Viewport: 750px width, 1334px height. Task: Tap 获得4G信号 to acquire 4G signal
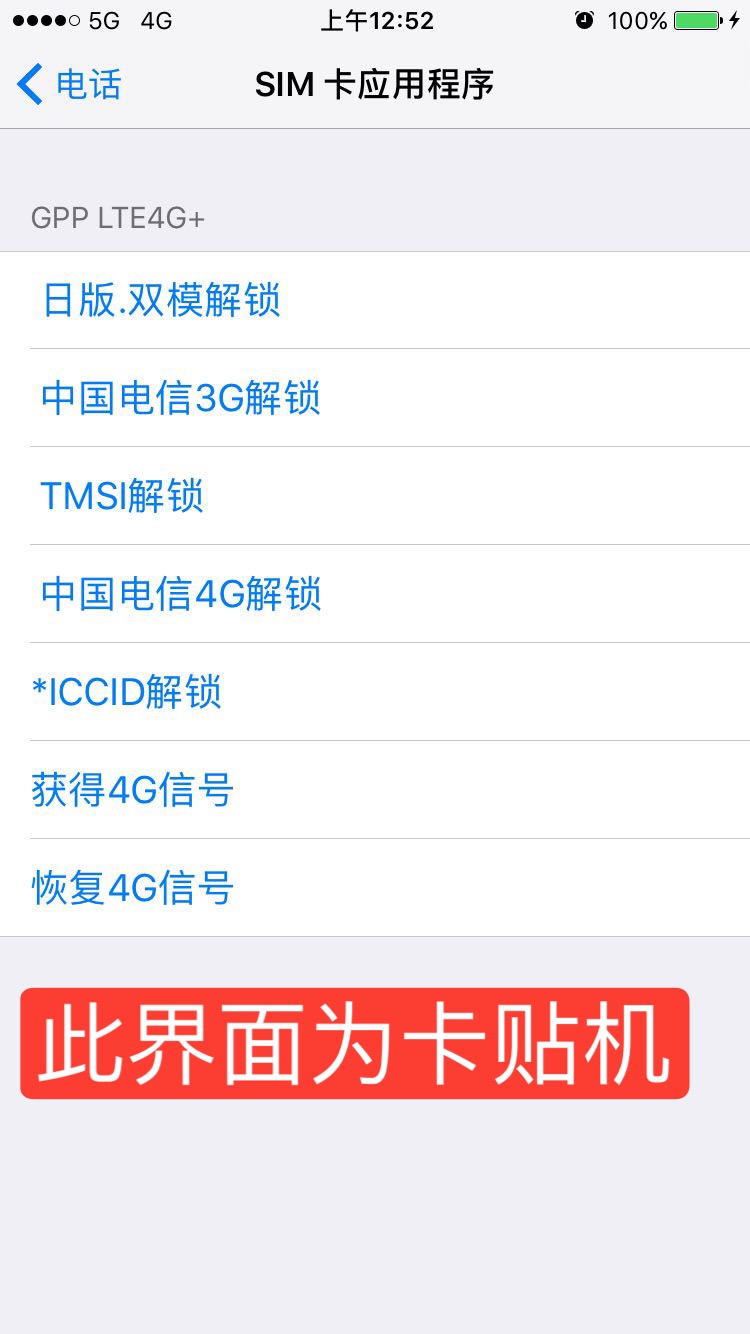coord(131,790)
